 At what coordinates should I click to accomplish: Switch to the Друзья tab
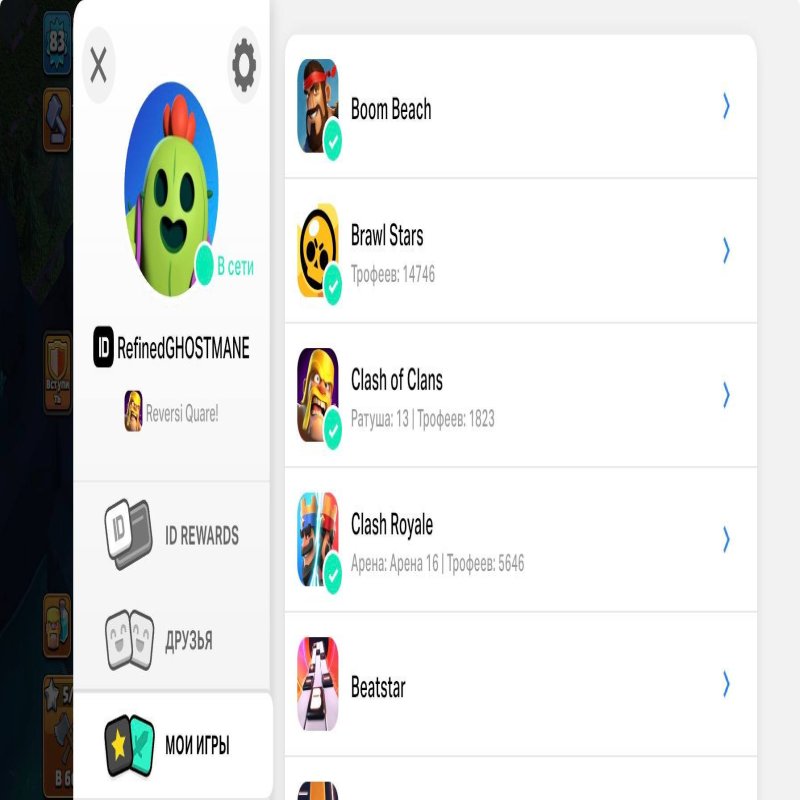click(172, 640)
